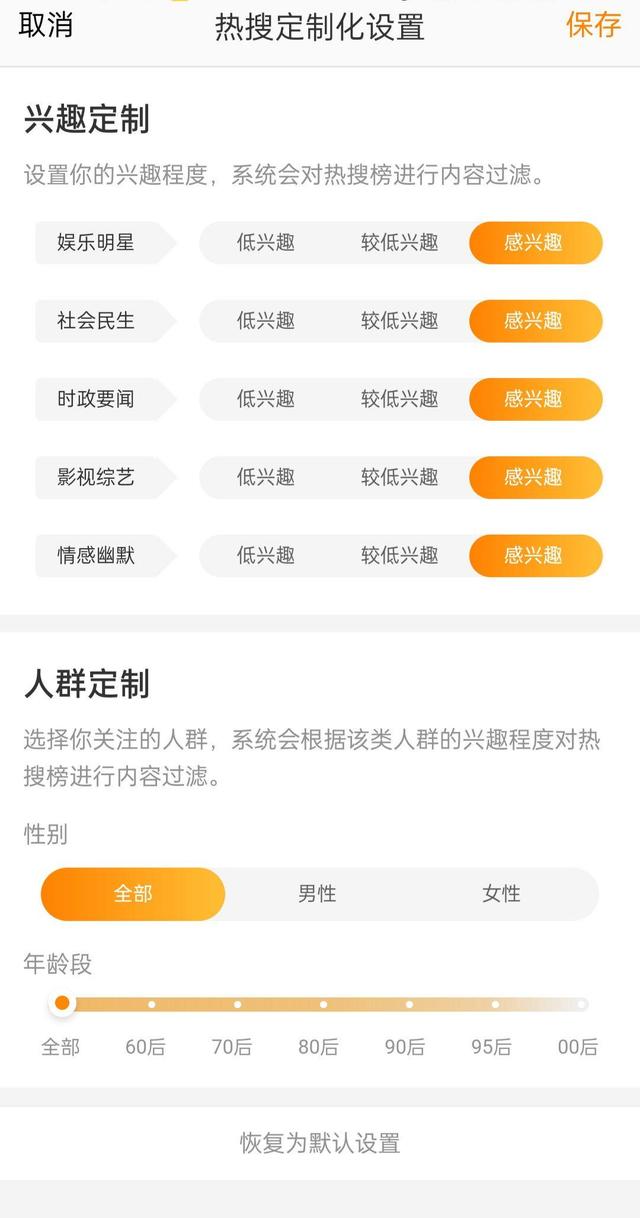640x1218 pixels.
Task: Select 感兴趣 for 情感幽默
Action: point(534,555)
